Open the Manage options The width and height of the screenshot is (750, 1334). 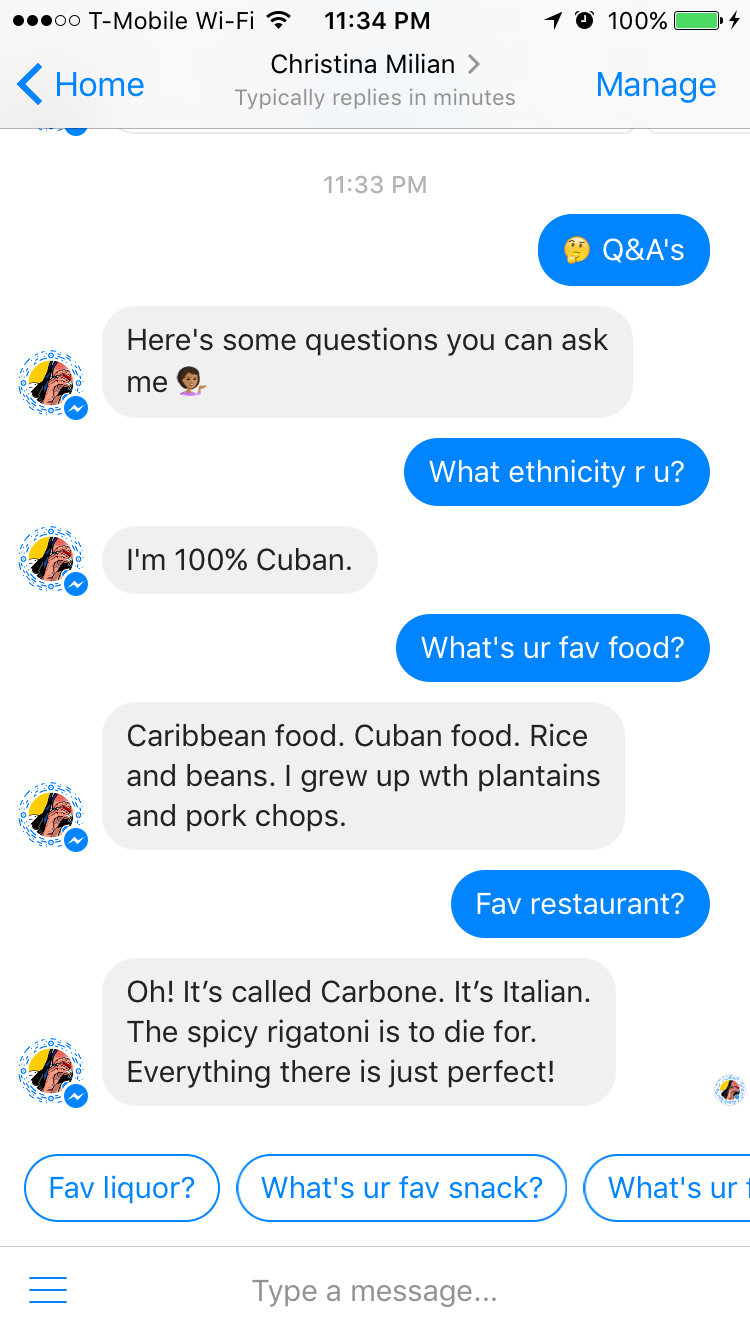[x=656, y=85]
